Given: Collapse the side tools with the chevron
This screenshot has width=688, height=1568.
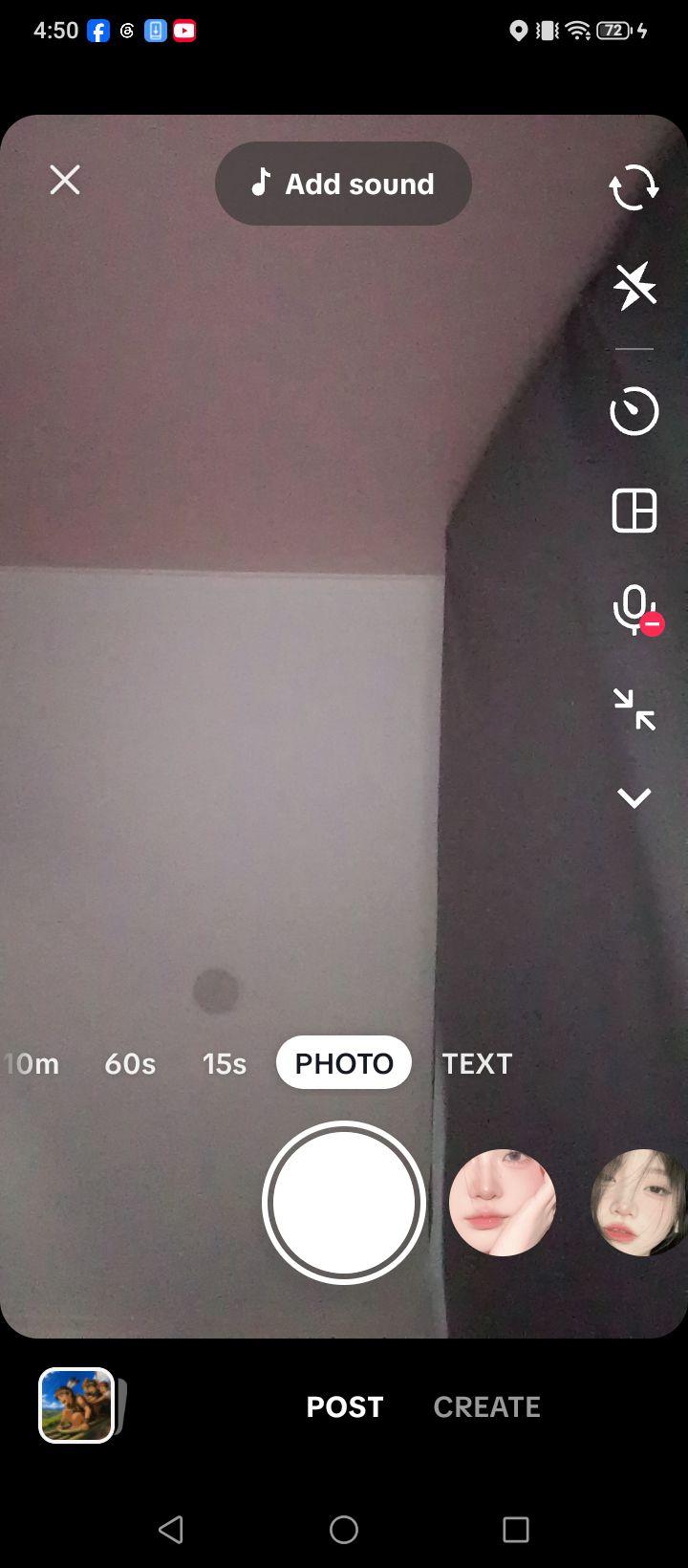Looking at the screenshot, I should pos(634,798).
